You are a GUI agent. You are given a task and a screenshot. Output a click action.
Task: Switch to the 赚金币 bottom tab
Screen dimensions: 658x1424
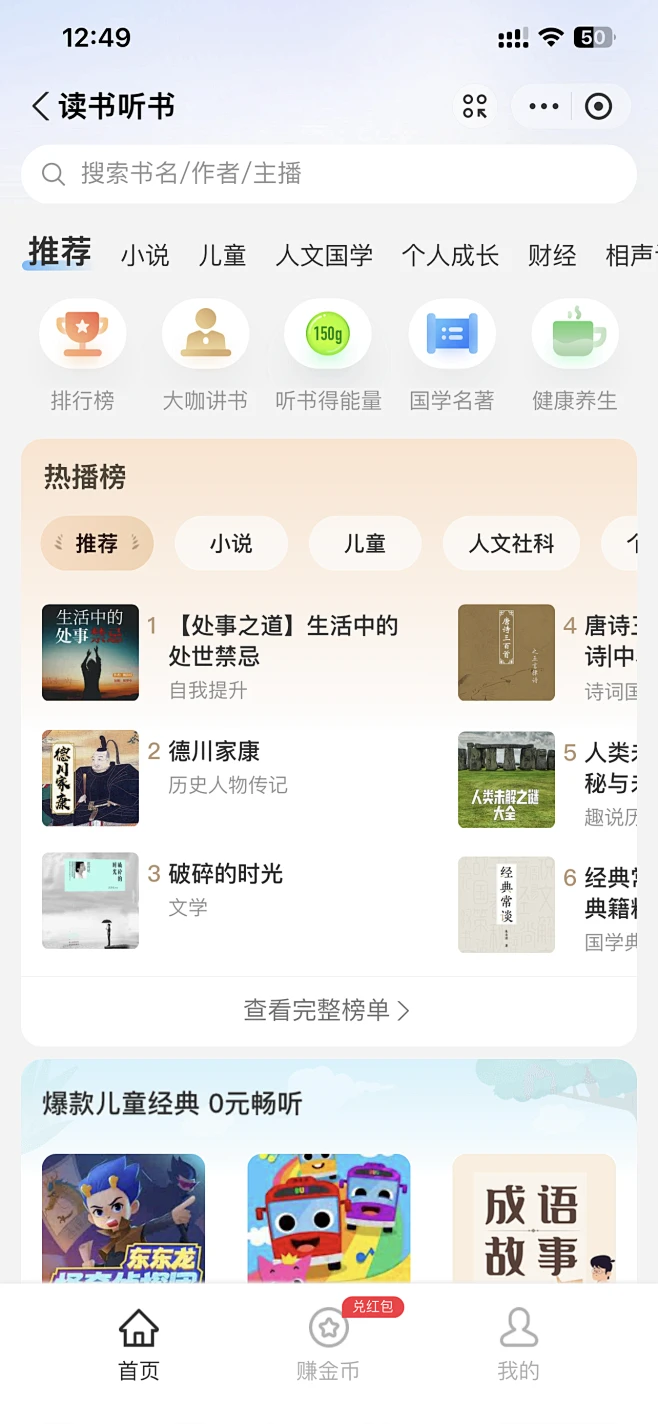tap(328, 1345)
